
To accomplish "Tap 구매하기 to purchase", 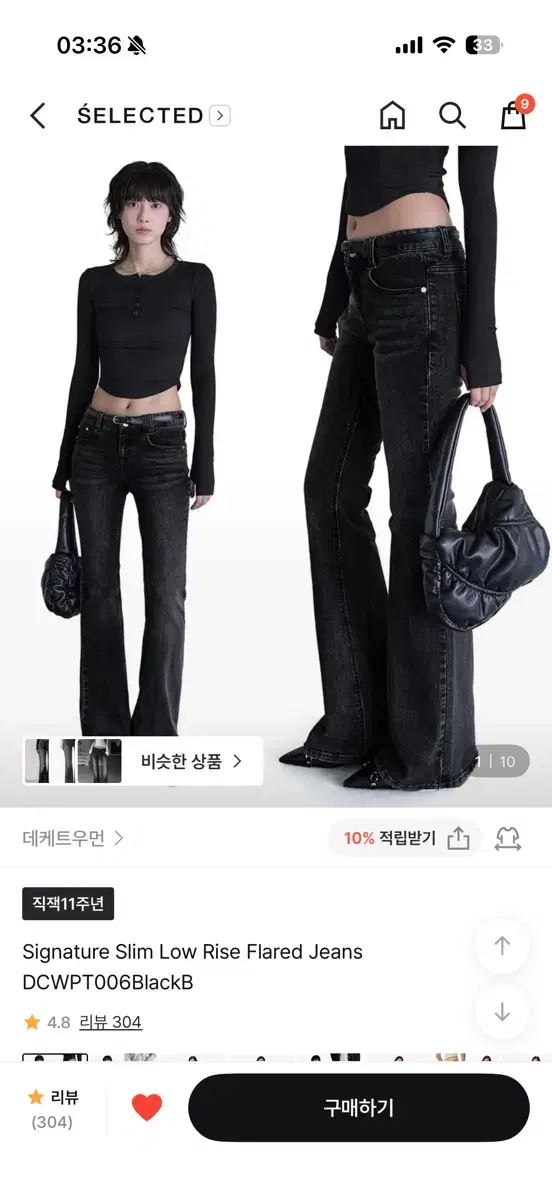I will point(359,1108).
